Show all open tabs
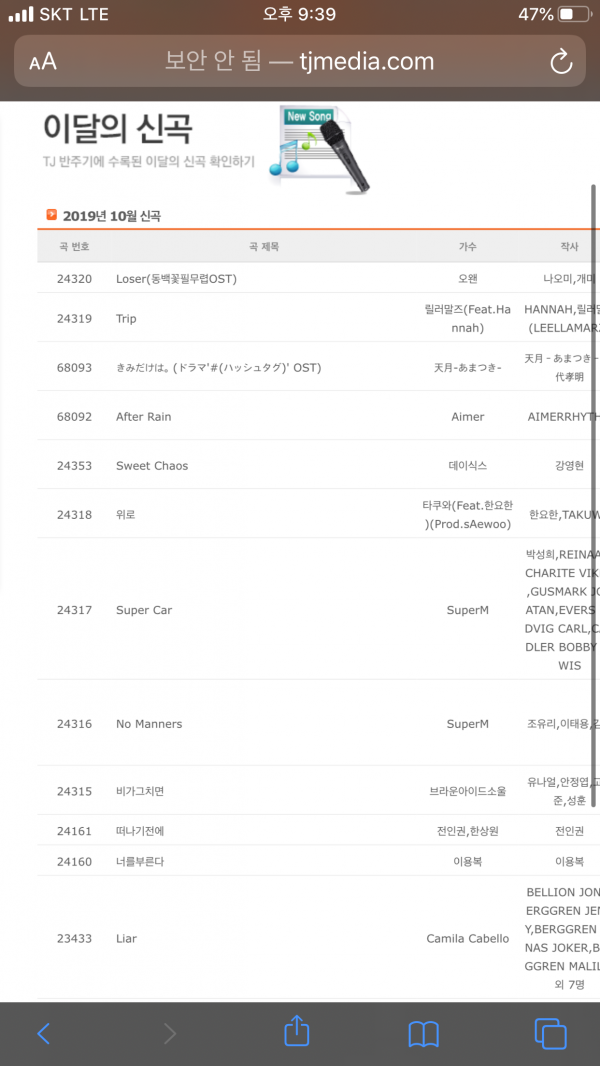Screen dimensions: 600x1066 pyautogui.click(x=550, y=1033)
